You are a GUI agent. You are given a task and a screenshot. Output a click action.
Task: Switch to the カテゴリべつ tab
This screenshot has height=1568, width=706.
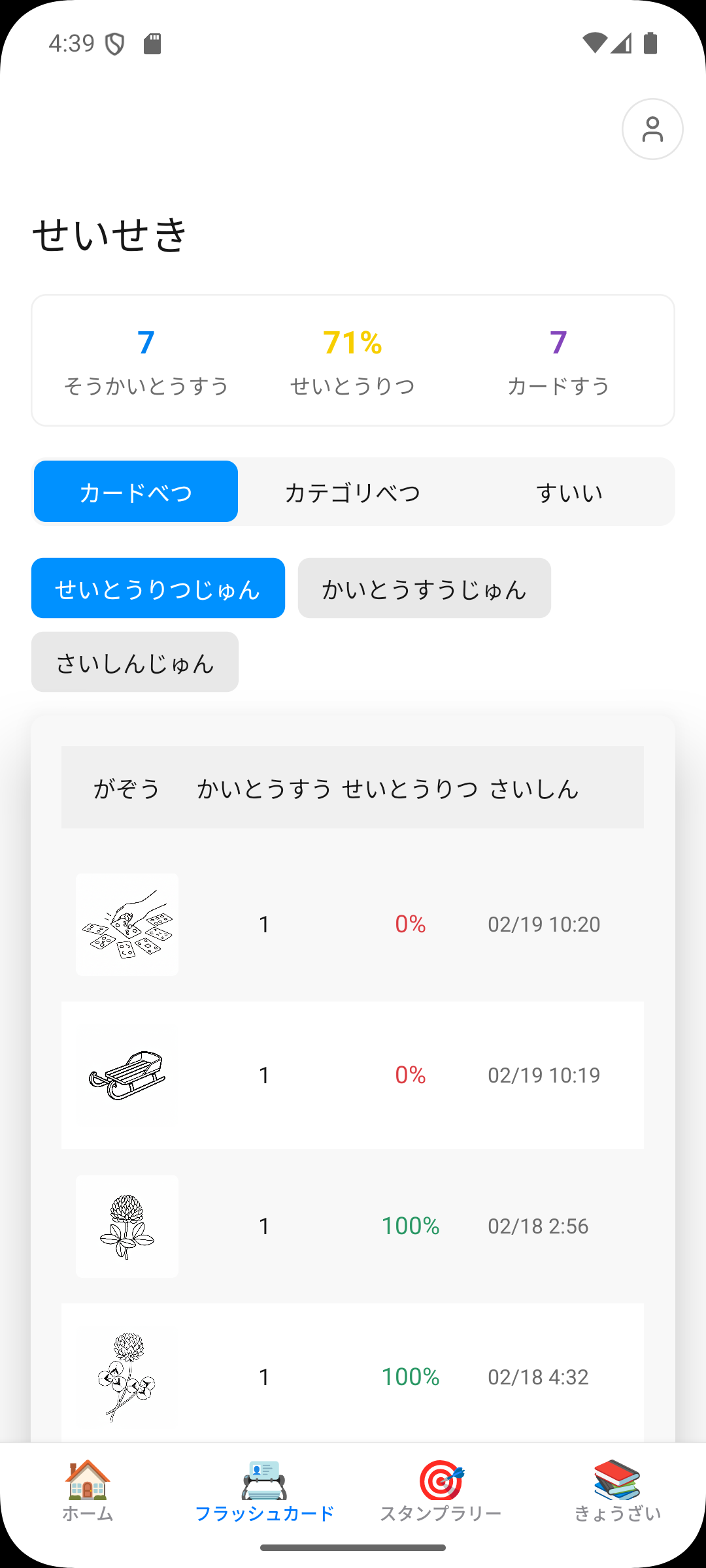tap(353, 491)
